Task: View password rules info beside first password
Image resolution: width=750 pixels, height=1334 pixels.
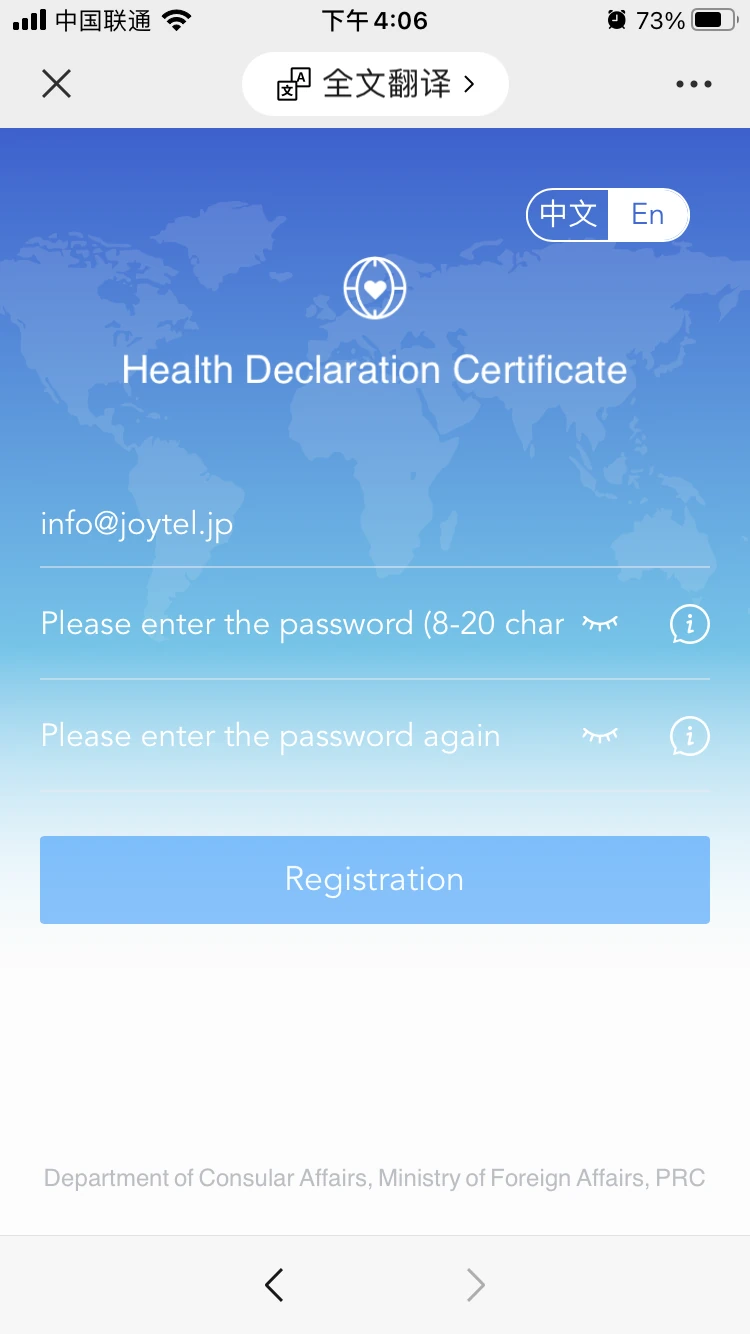Action: coord(689,625)
